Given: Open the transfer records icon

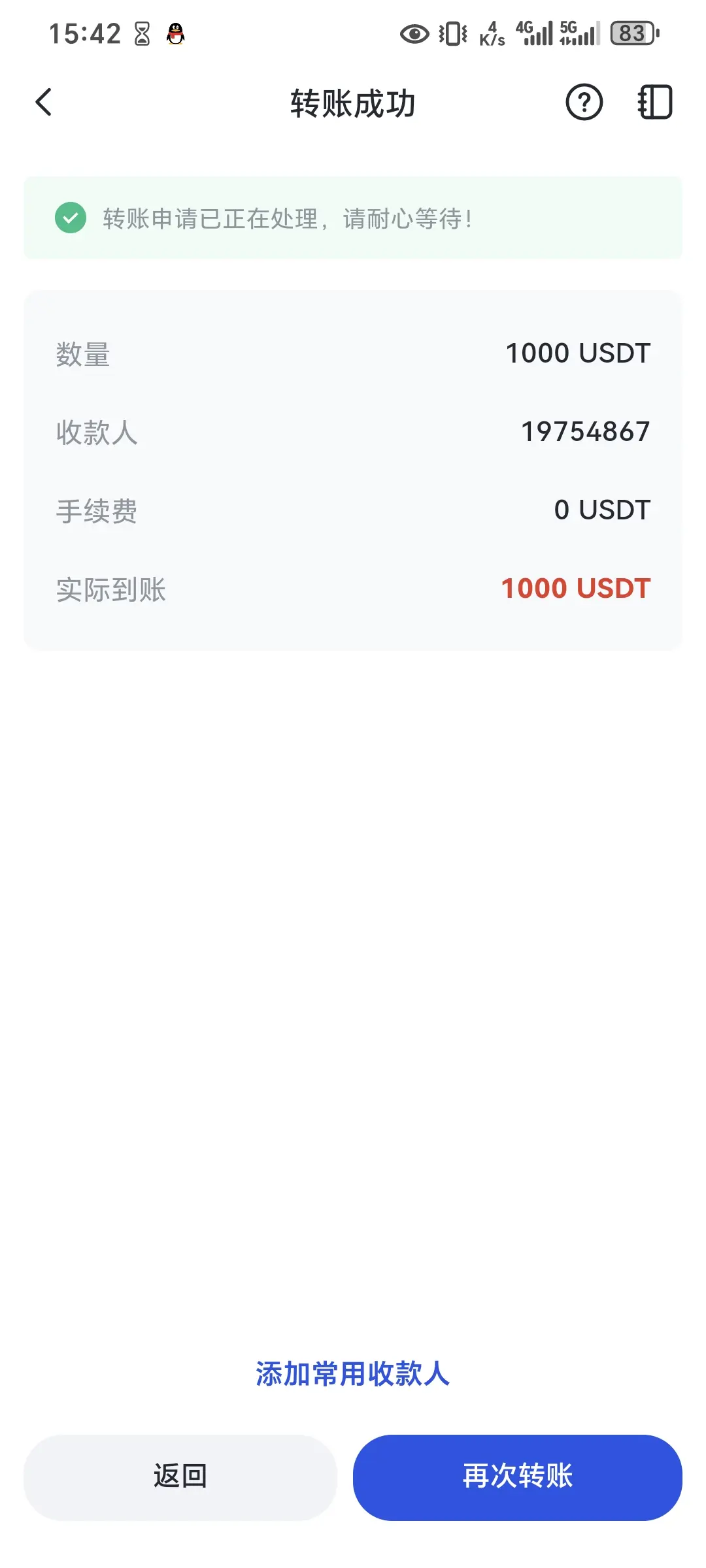Looking at the screenshot, I should 654,103.
